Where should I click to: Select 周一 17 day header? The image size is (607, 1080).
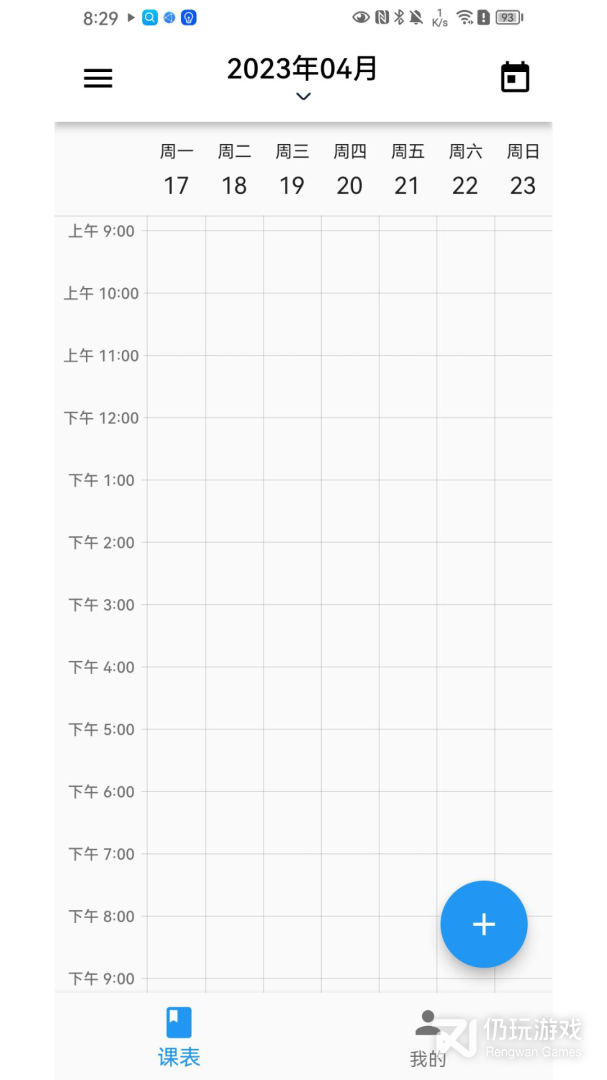176,170
